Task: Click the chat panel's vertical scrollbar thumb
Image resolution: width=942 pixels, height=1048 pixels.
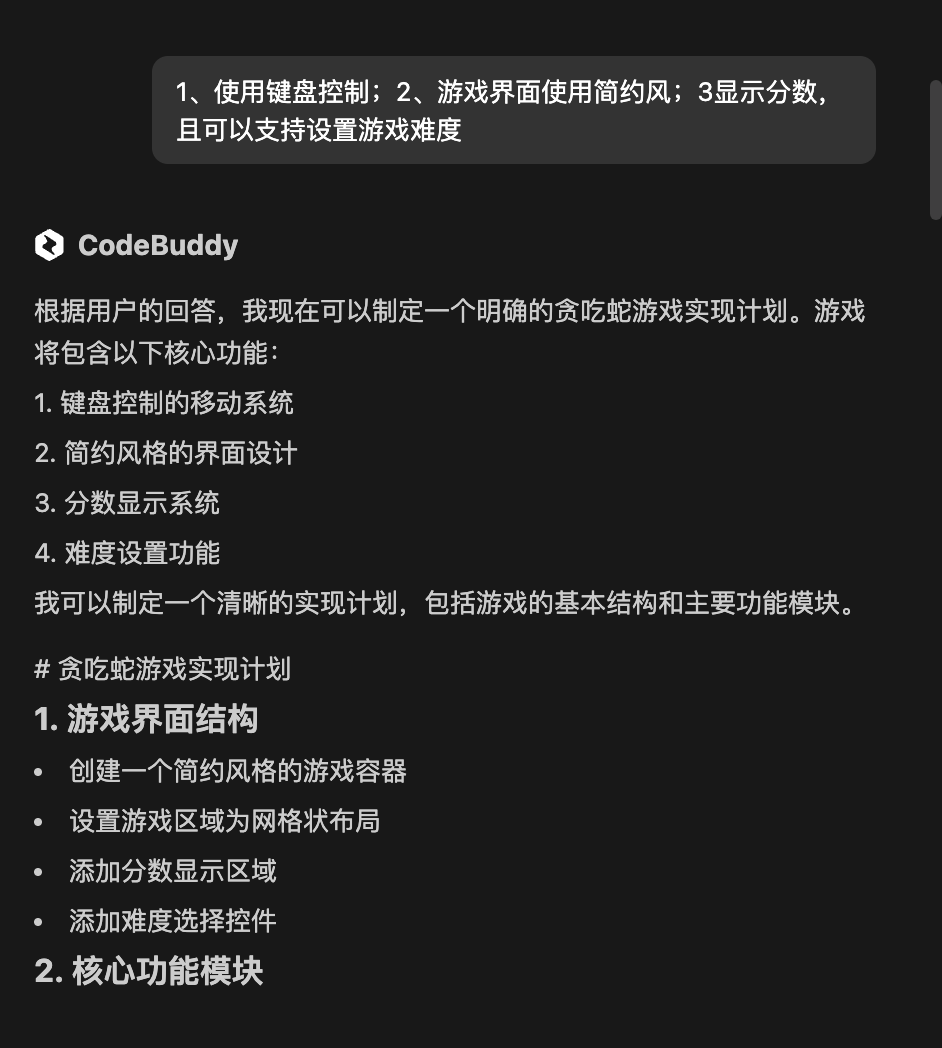Action: (x=935, y=150)
